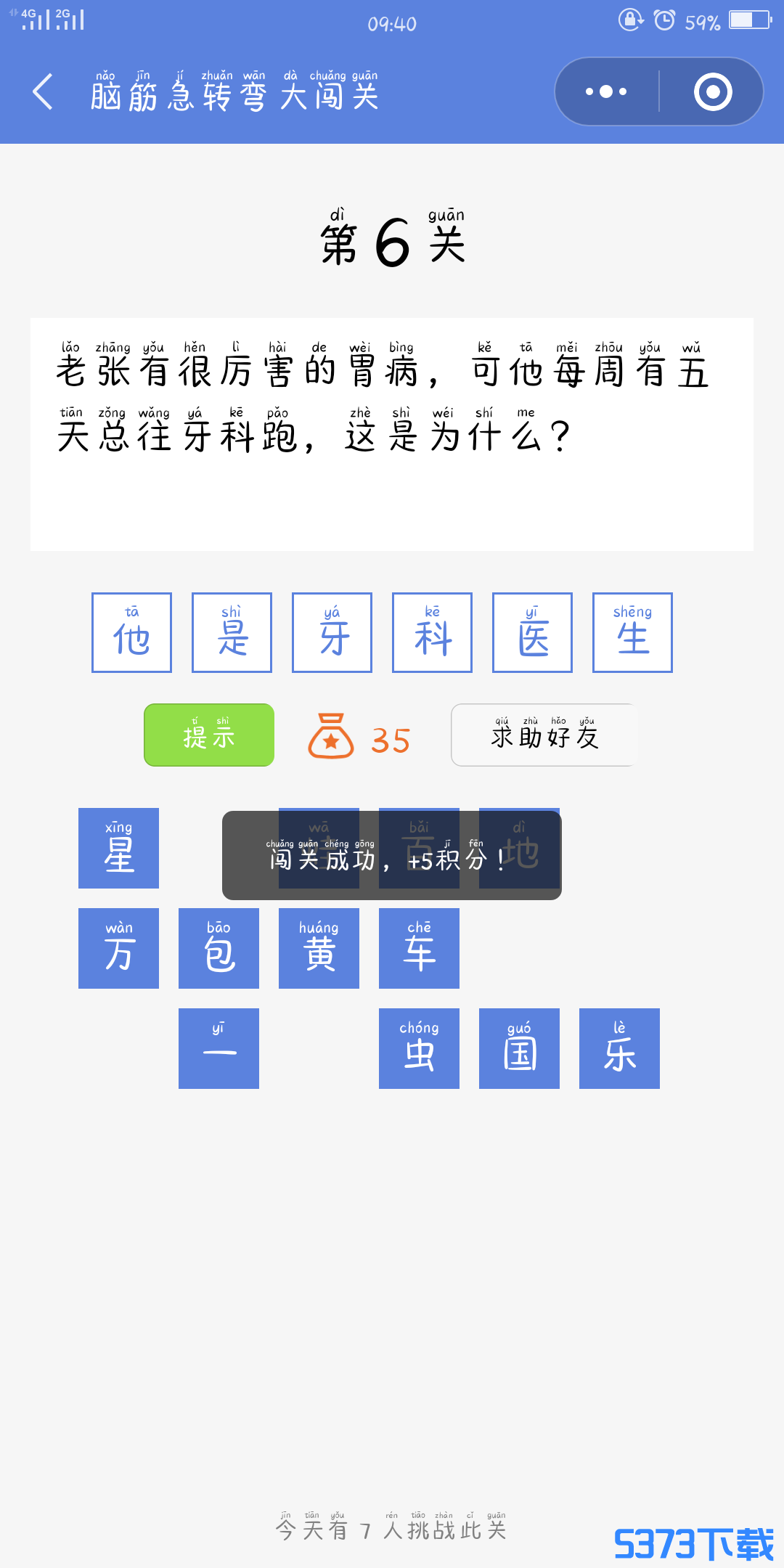Select the 星 character tile
Image resolution: width=784 pixels, height=1568 pixels.
pyautogui.click(x=118, y=848)
